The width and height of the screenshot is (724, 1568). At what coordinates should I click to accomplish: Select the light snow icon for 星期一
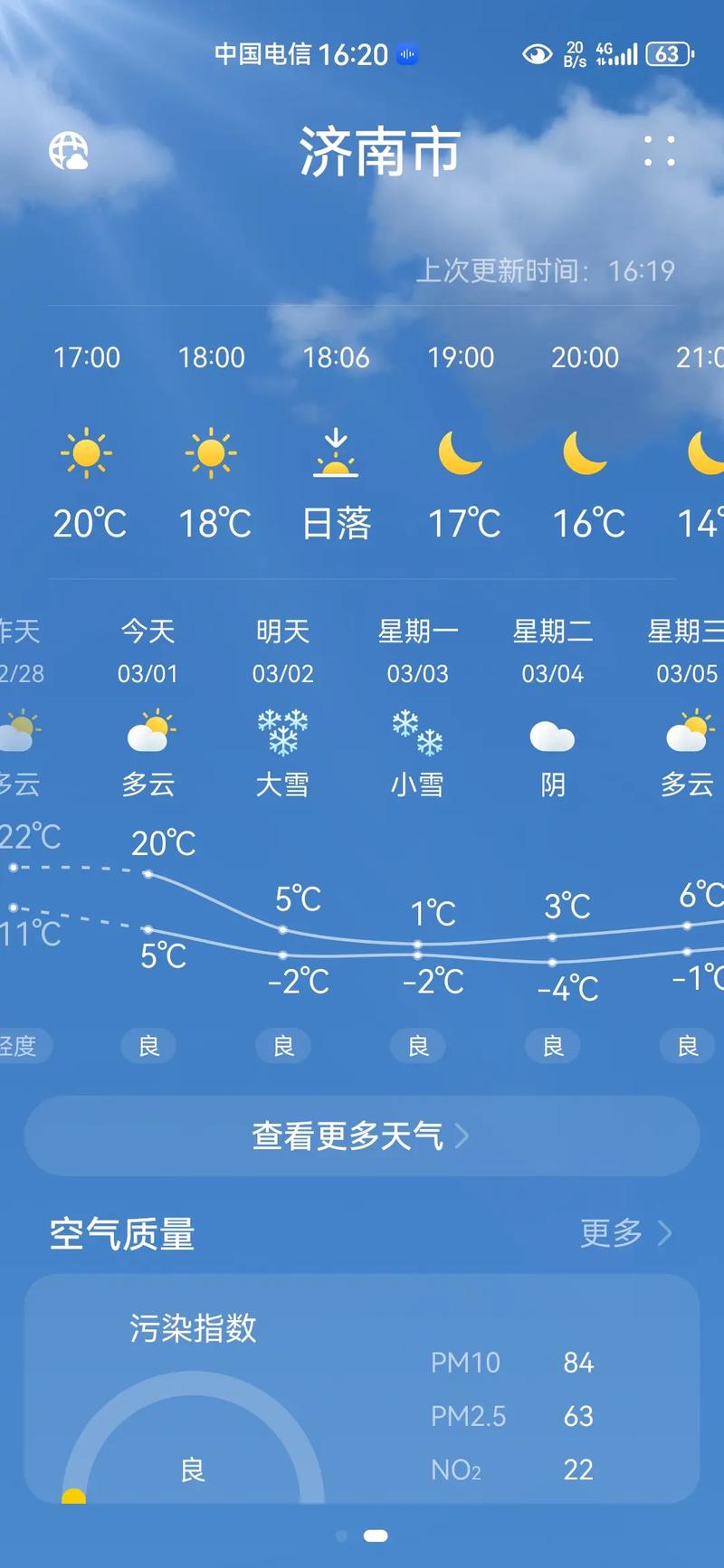click(x=416, y=733)
